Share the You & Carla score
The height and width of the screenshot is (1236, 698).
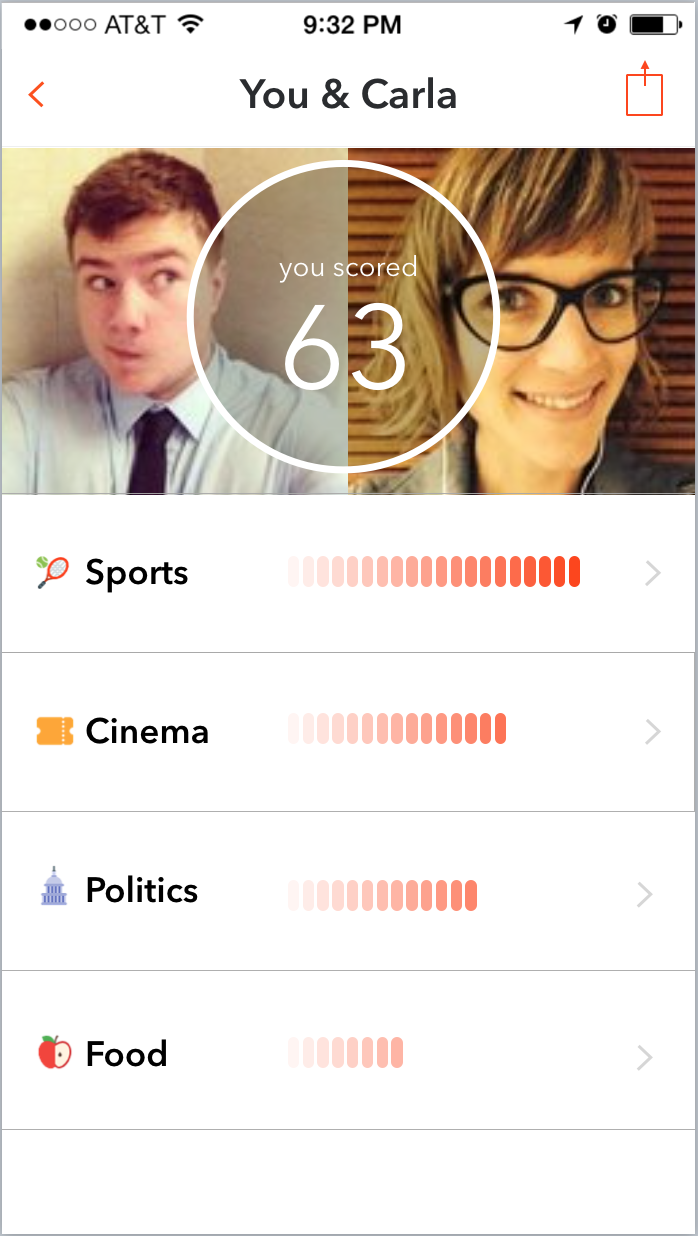click(x=644, y=91)
